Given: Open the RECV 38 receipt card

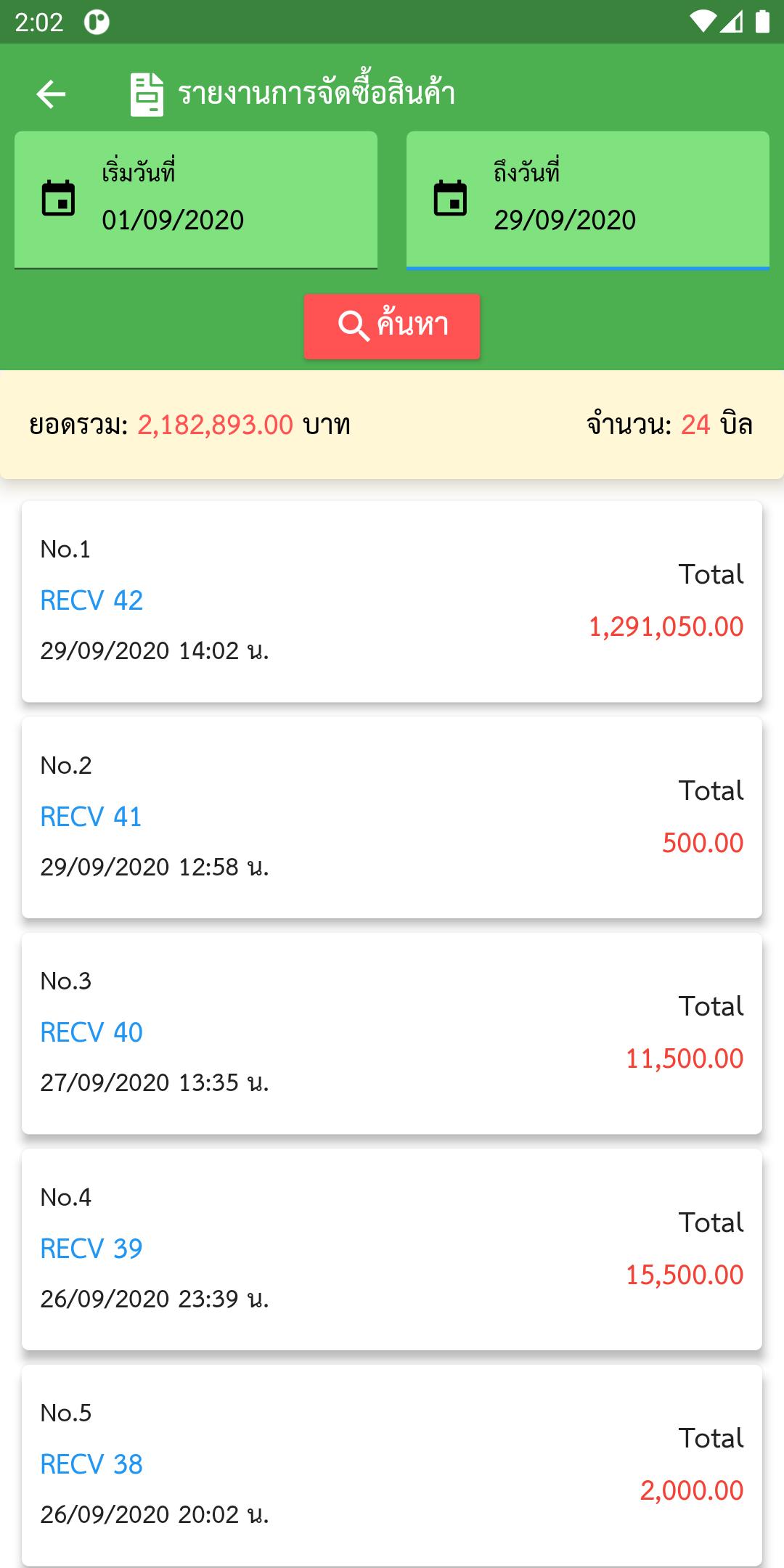Looking at the screenshot, I should click(392, 1465).
